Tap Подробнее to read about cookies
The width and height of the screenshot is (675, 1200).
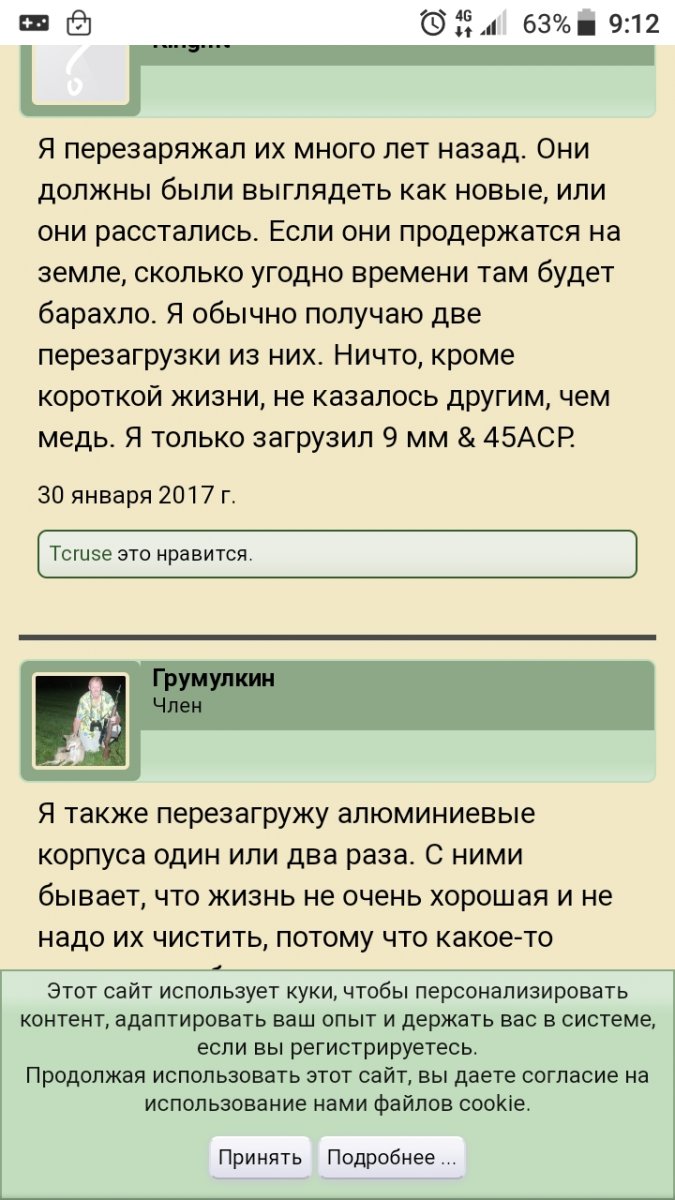coord(391,1157)
